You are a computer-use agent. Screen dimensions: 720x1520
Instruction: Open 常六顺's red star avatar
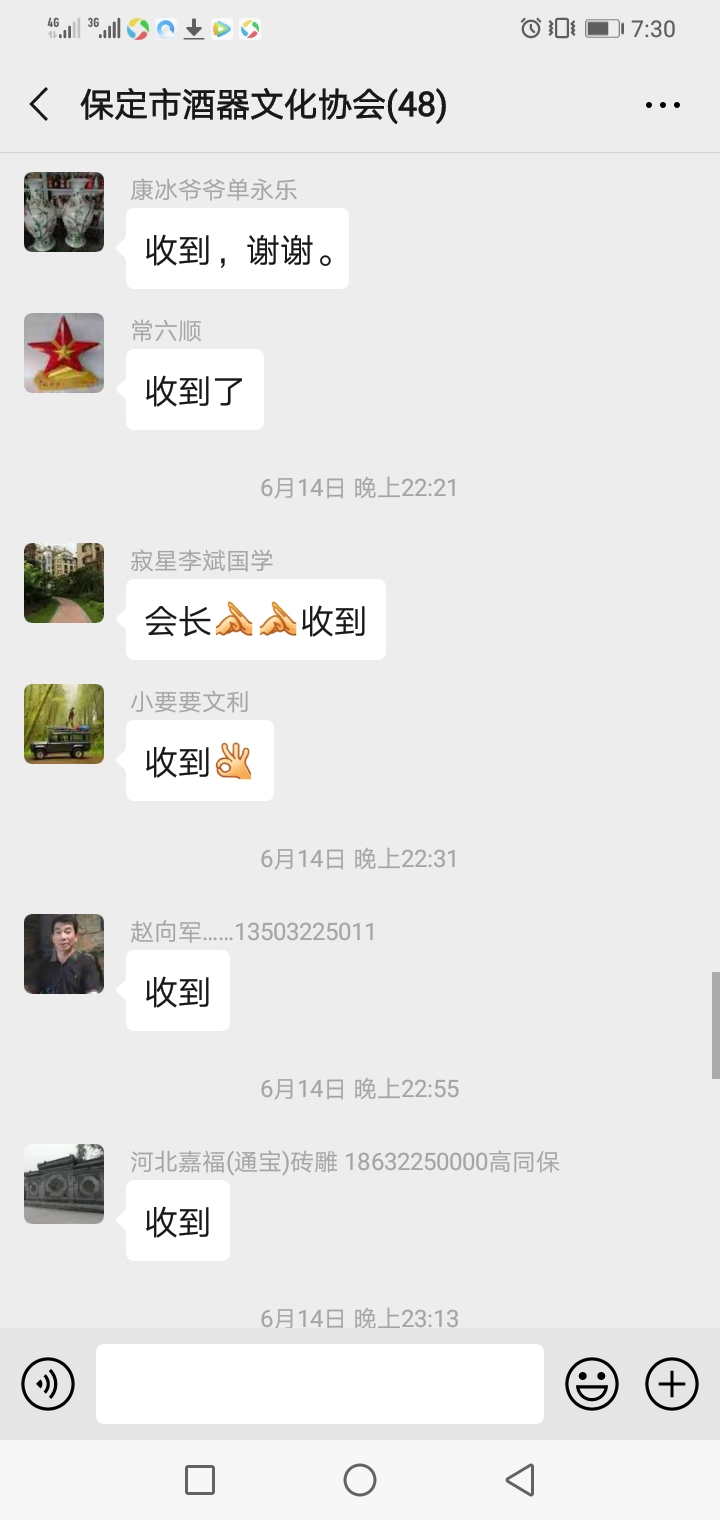click(x=64, y=353)
